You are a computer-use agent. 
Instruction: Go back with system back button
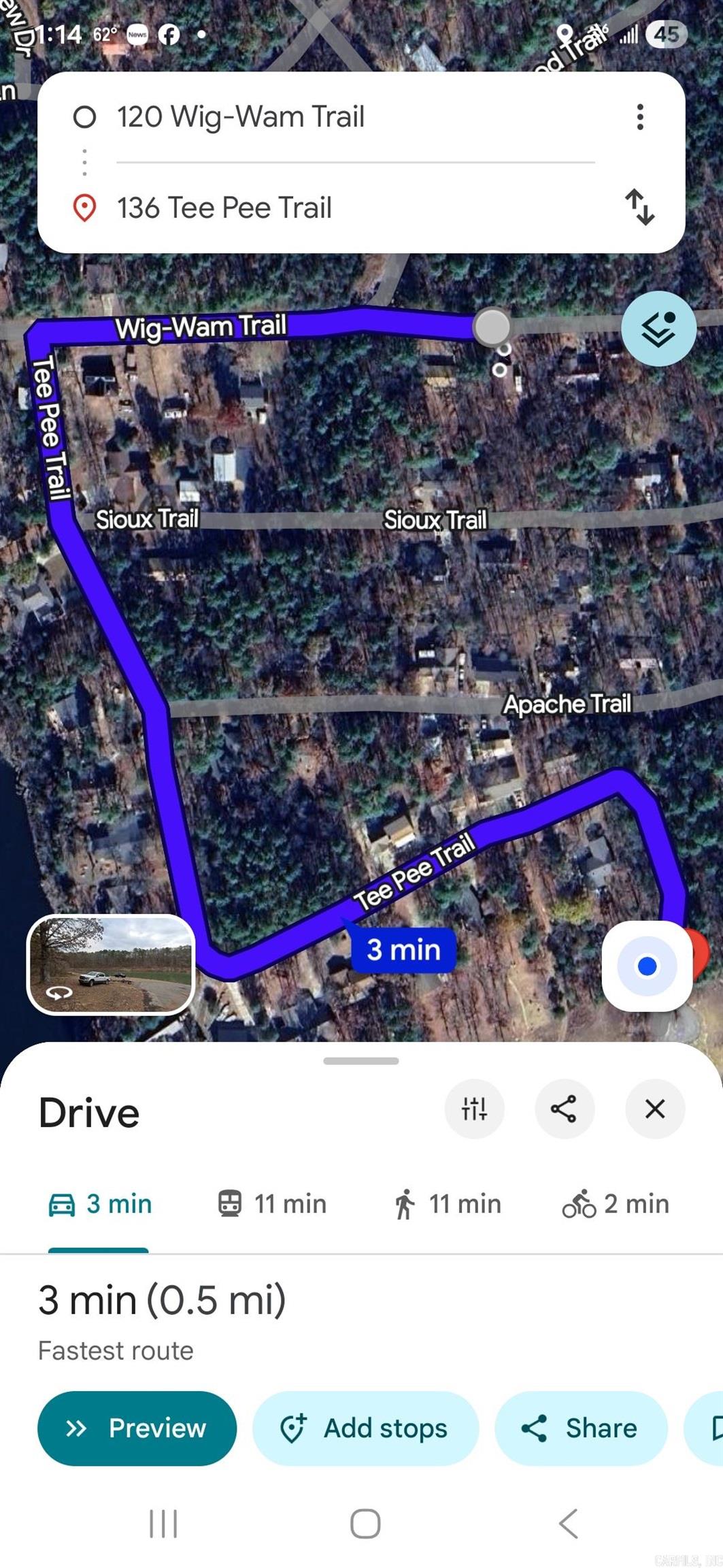click(x=568, y=1523)
